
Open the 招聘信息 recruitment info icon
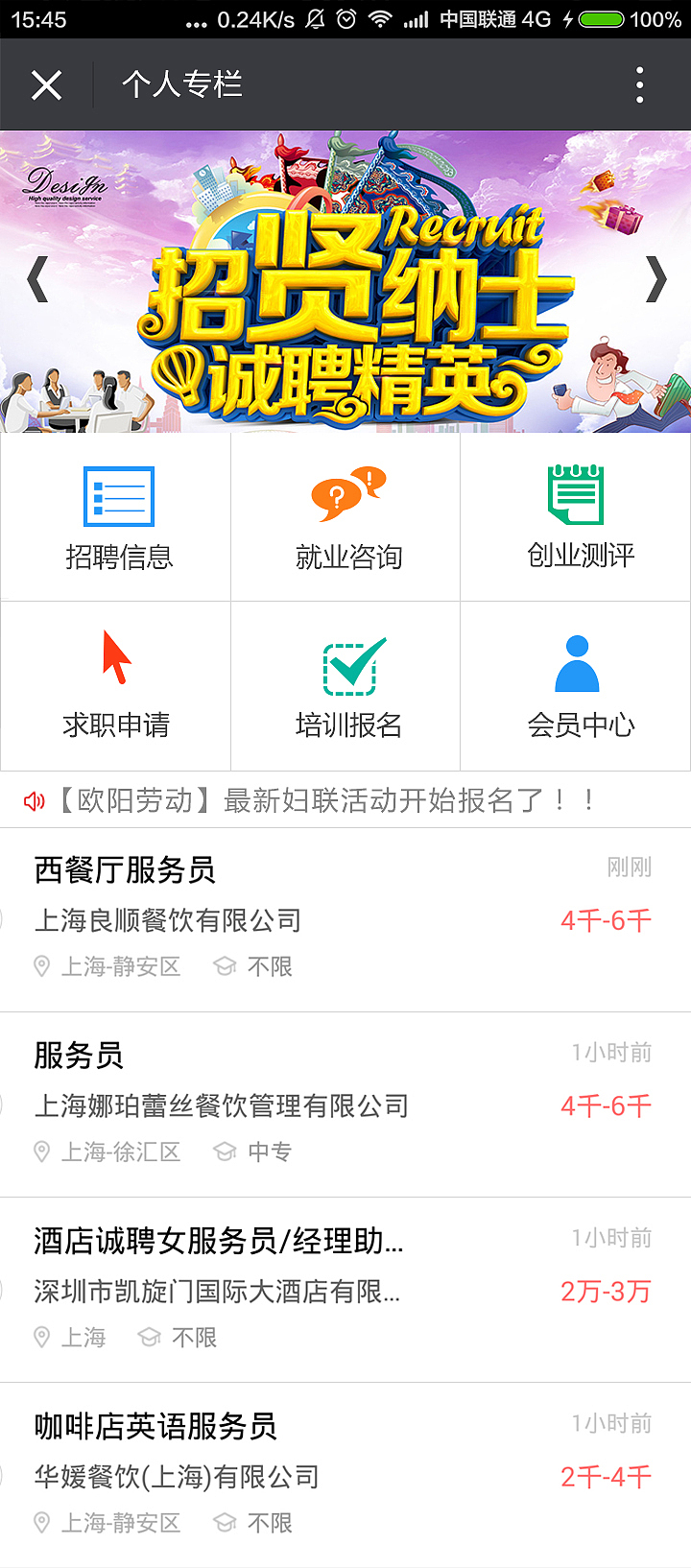[115, 515]
